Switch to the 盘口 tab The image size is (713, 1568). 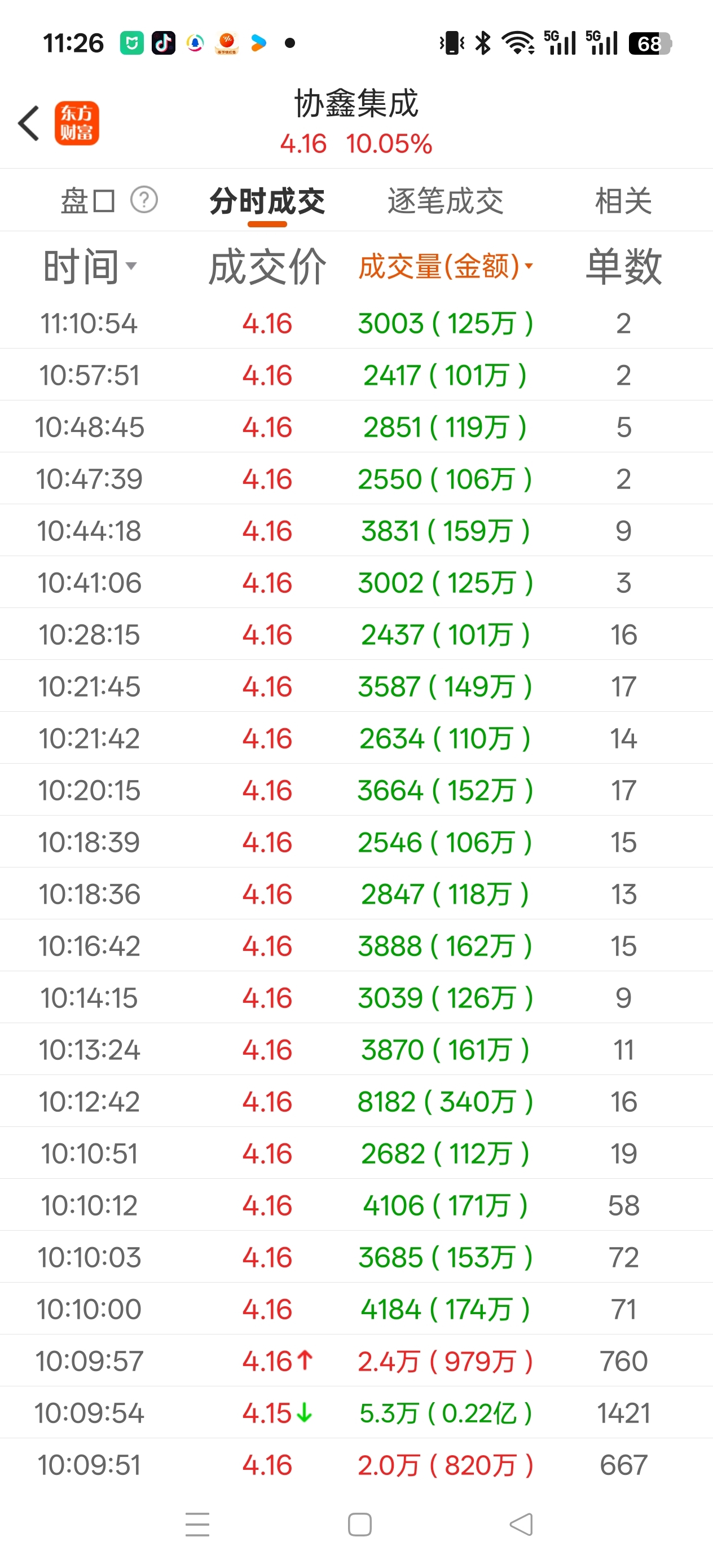87,201
